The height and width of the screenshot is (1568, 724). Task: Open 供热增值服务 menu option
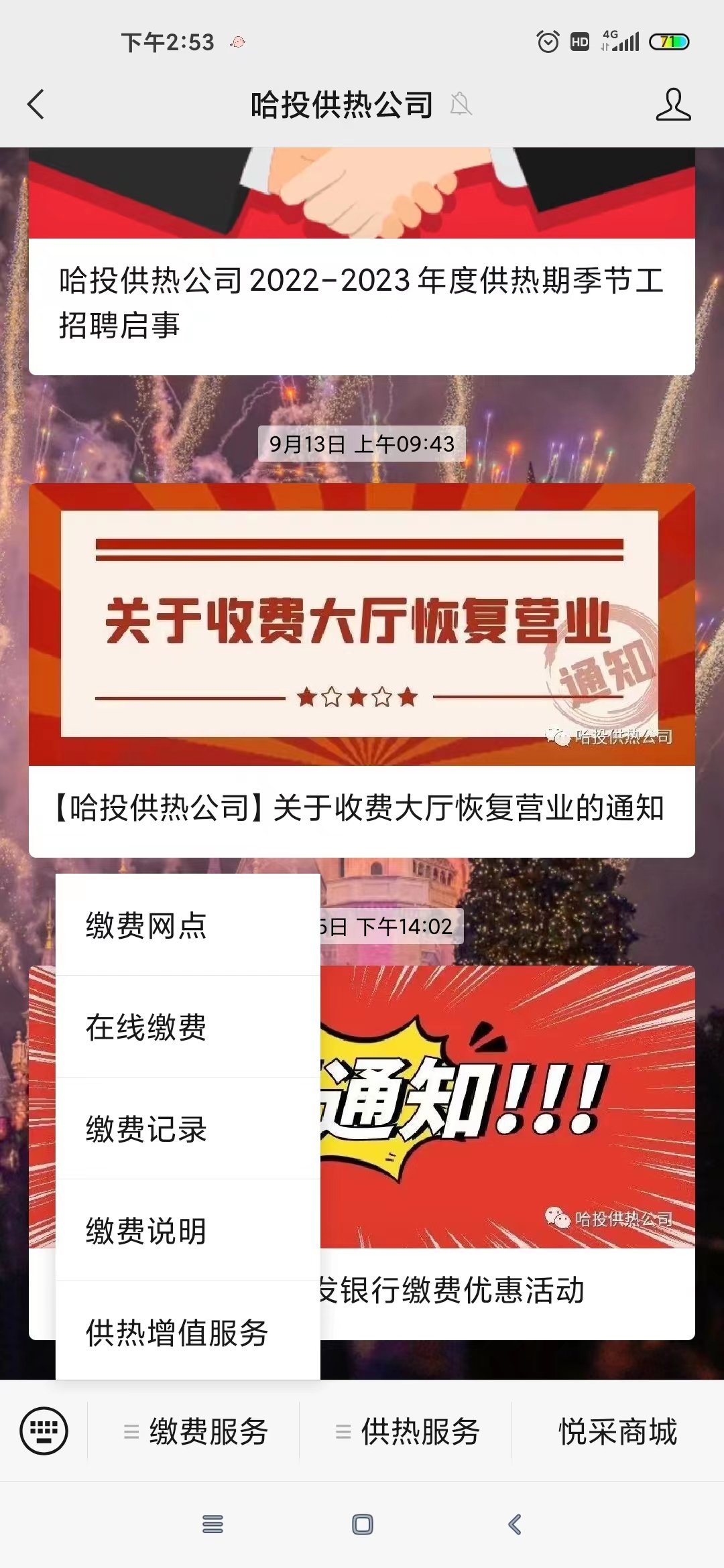point(188,1333)
